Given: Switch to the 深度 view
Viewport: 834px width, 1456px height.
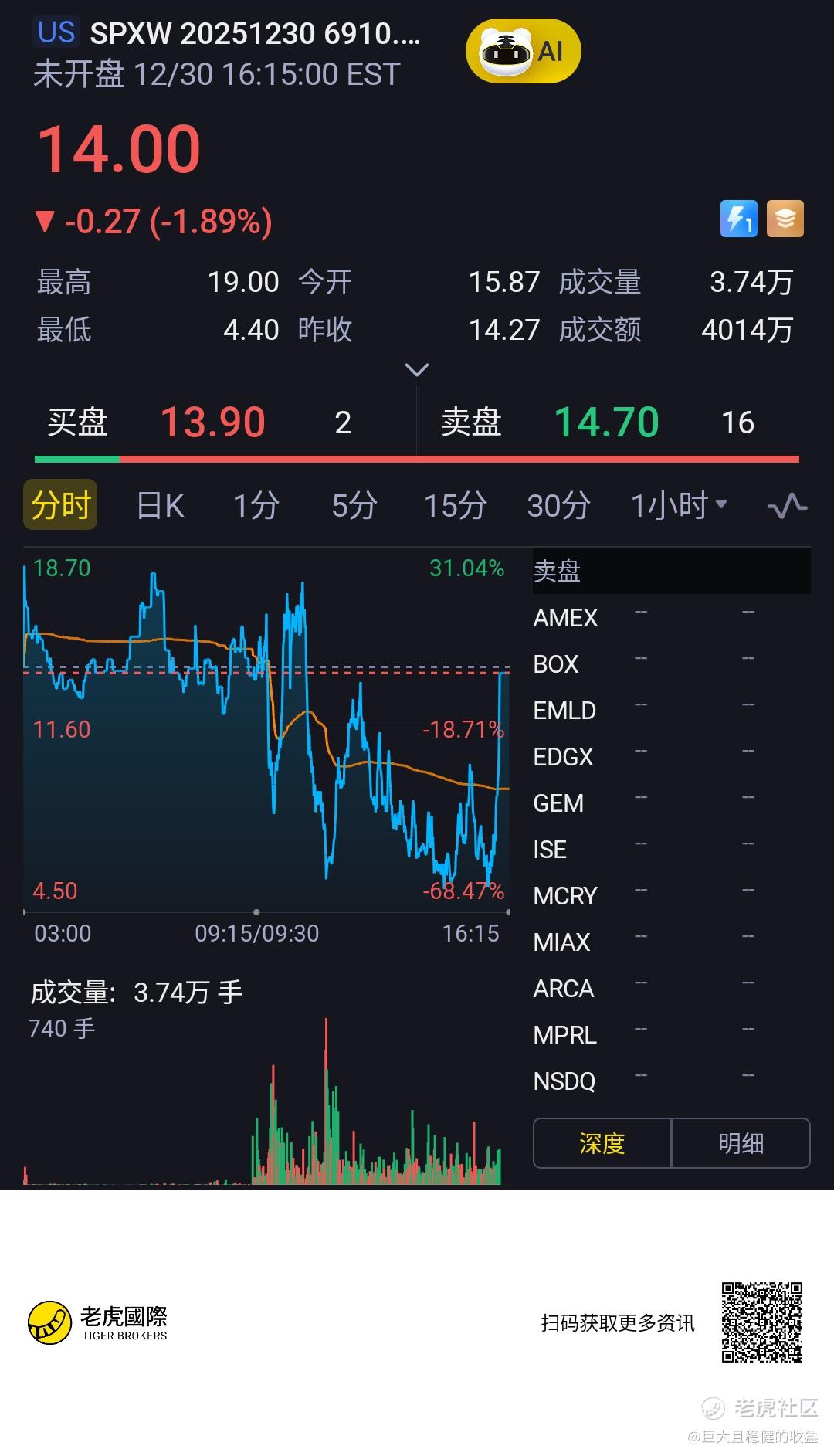Looking at the screenshot, I should pos(602,1143).
